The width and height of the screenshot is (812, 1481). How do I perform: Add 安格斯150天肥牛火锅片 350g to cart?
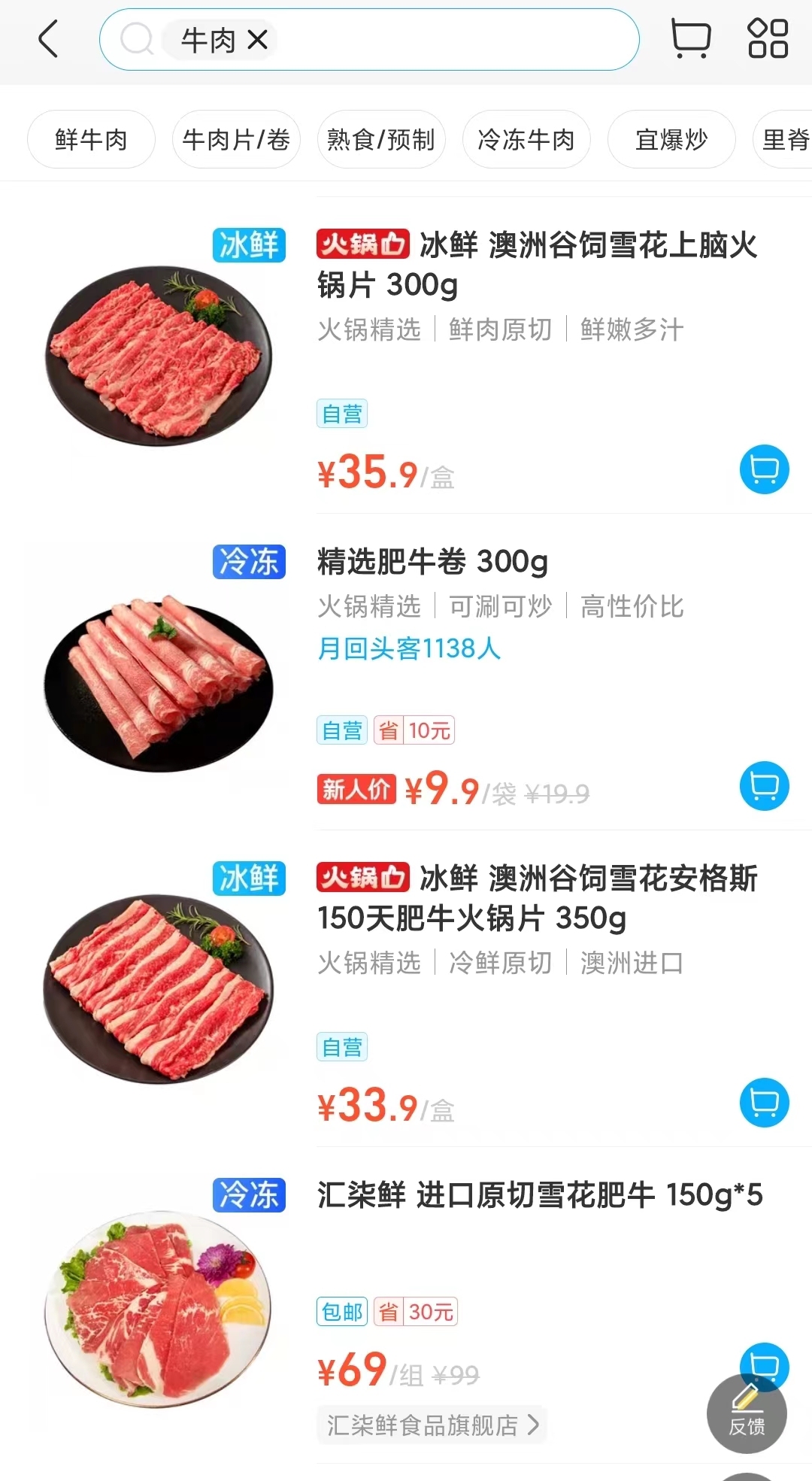click(x=764, y=1103)
